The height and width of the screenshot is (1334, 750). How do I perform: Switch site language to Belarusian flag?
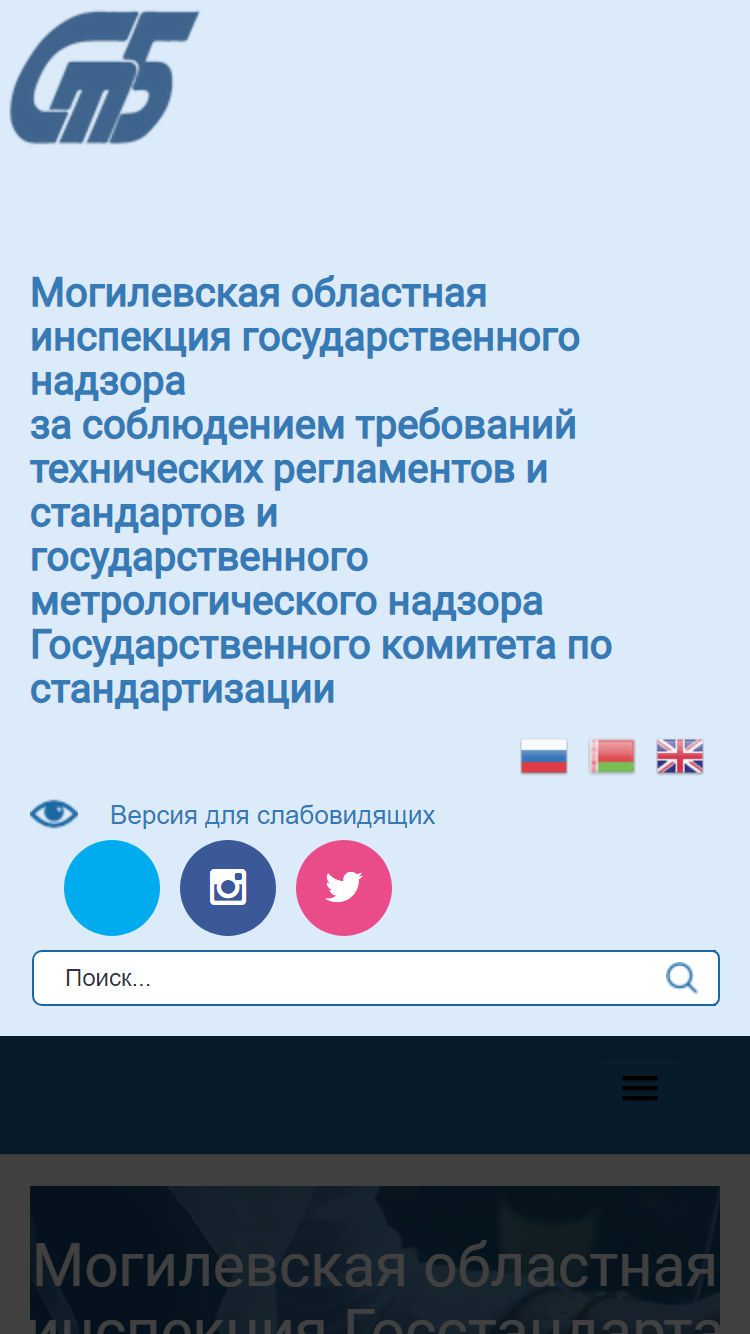(612, 756)
